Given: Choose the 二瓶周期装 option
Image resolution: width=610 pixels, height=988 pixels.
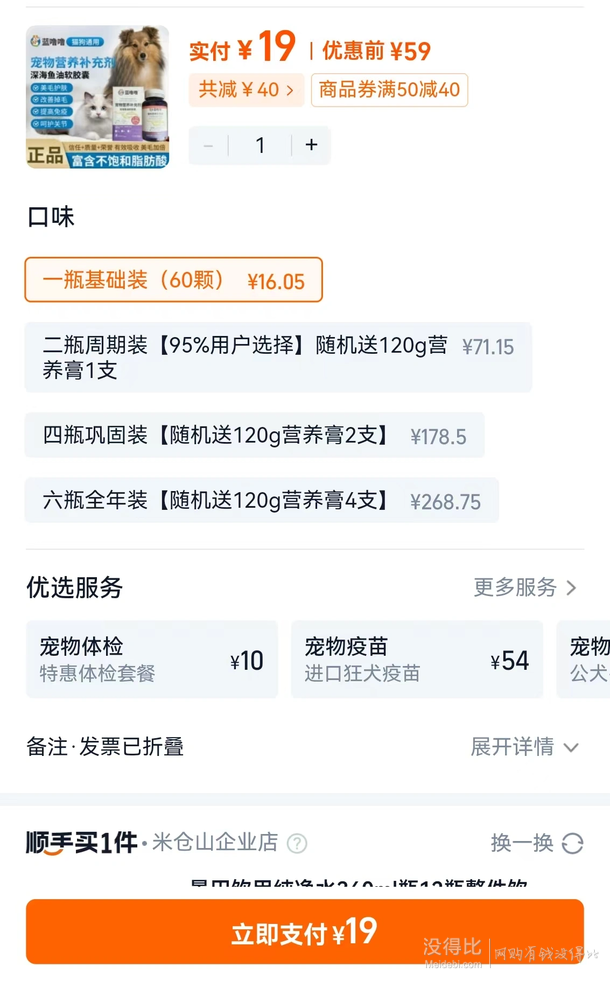Looking at the screenshot, I should pyautogui.click(x=278, y=357).
